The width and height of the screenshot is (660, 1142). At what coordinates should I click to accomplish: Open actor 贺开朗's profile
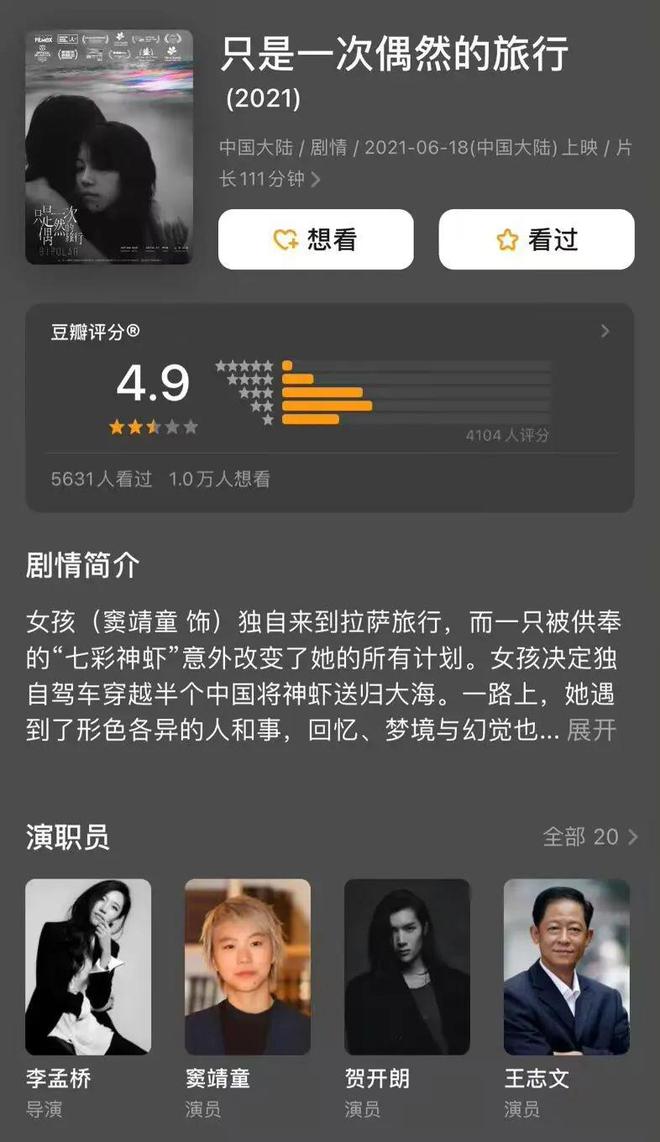[407, 967]
